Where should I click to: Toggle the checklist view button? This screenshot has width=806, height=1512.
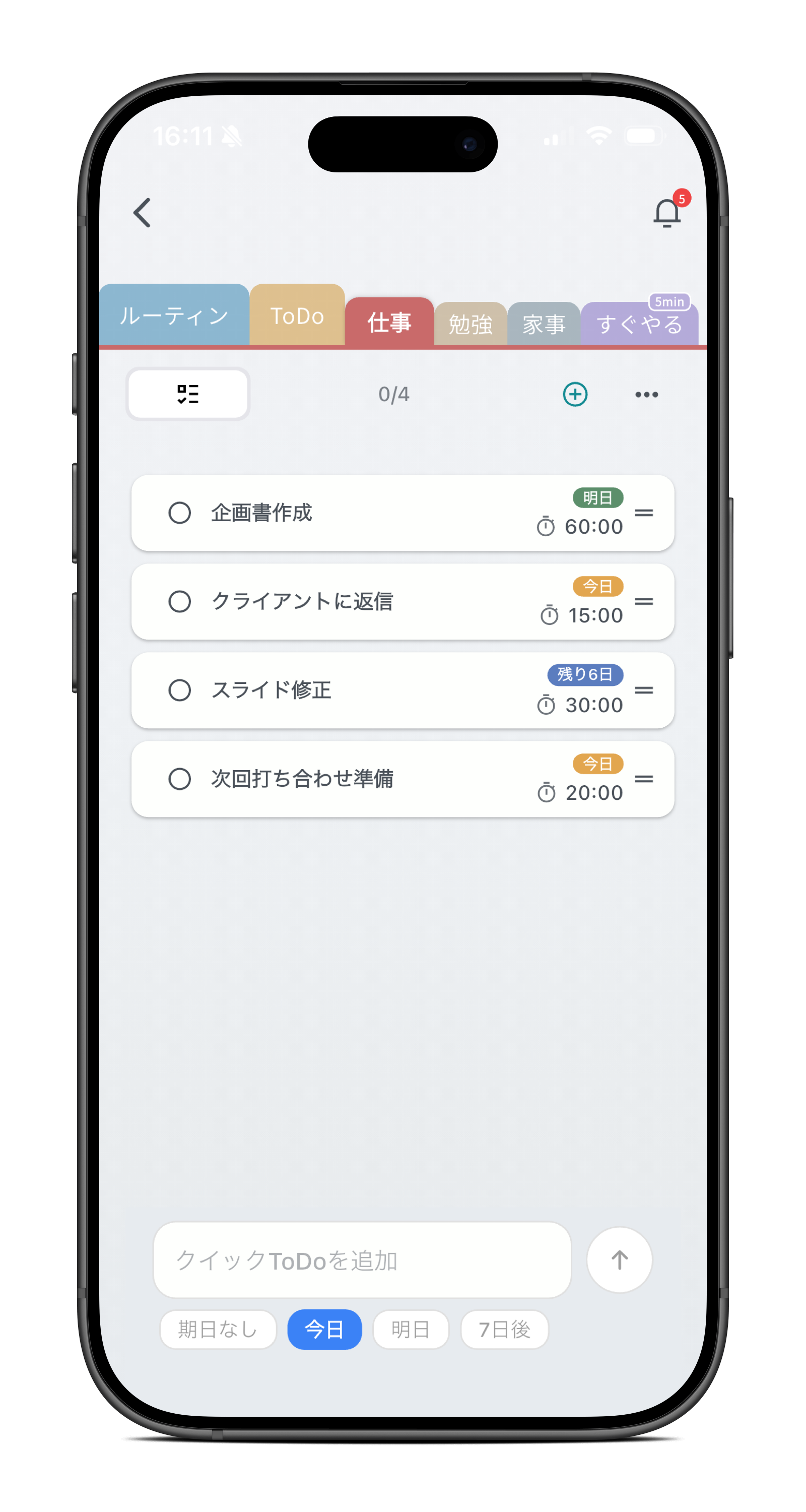tap(188, 394)
